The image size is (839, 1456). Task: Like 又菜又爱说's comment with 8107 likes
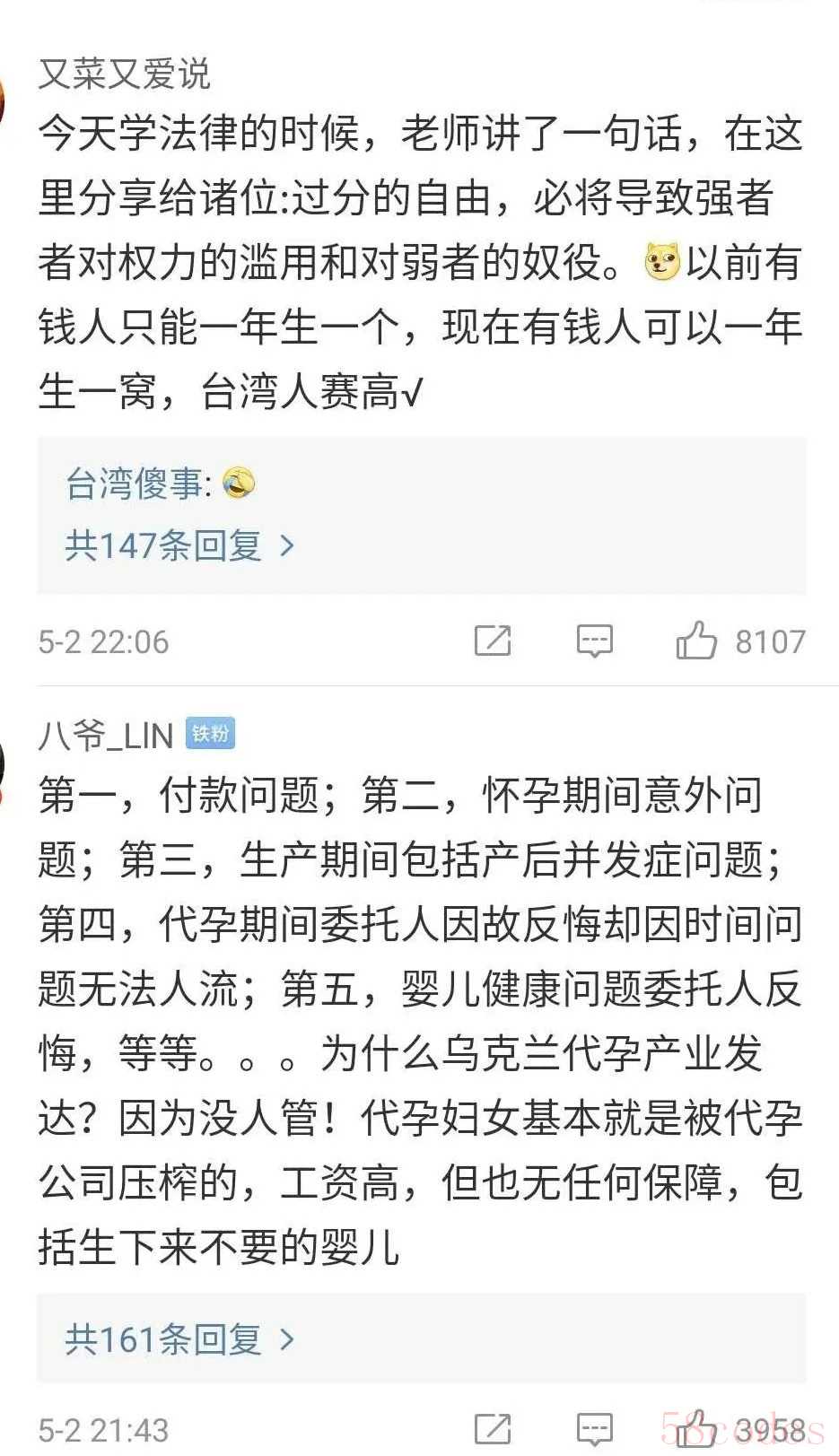click(696, 641)
